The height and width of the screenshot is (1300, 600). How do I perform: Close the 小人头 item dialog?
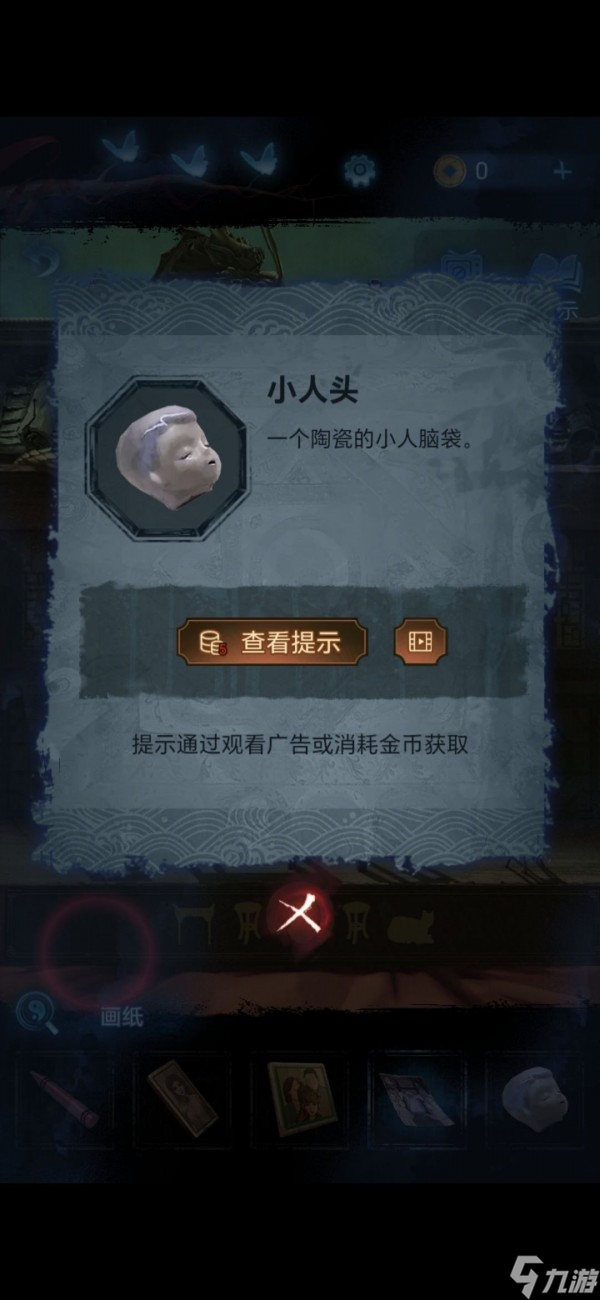pyautogui.click(x=297, y=914)
